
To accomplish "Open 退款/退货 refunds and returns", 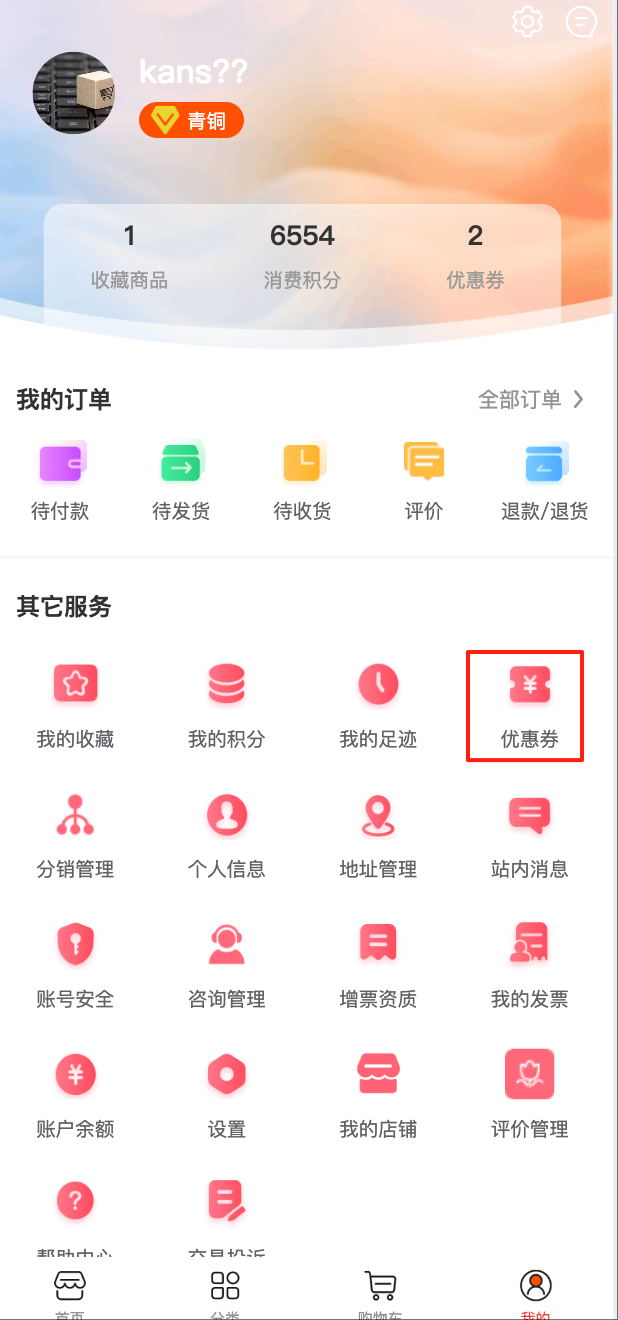I will click(544, 481).
